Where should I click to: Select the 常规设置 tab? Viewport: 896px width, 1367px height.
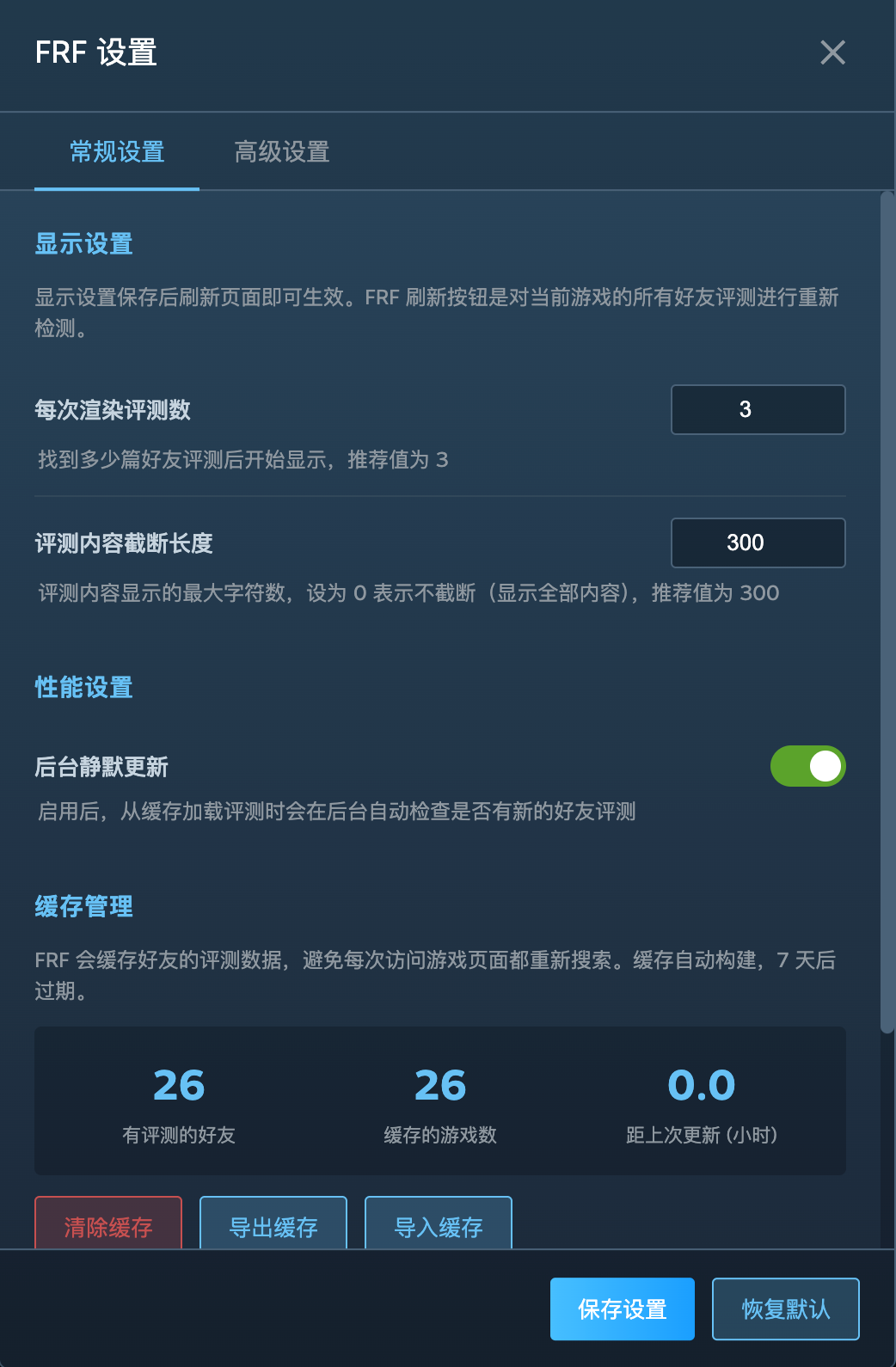click(117, 152)
